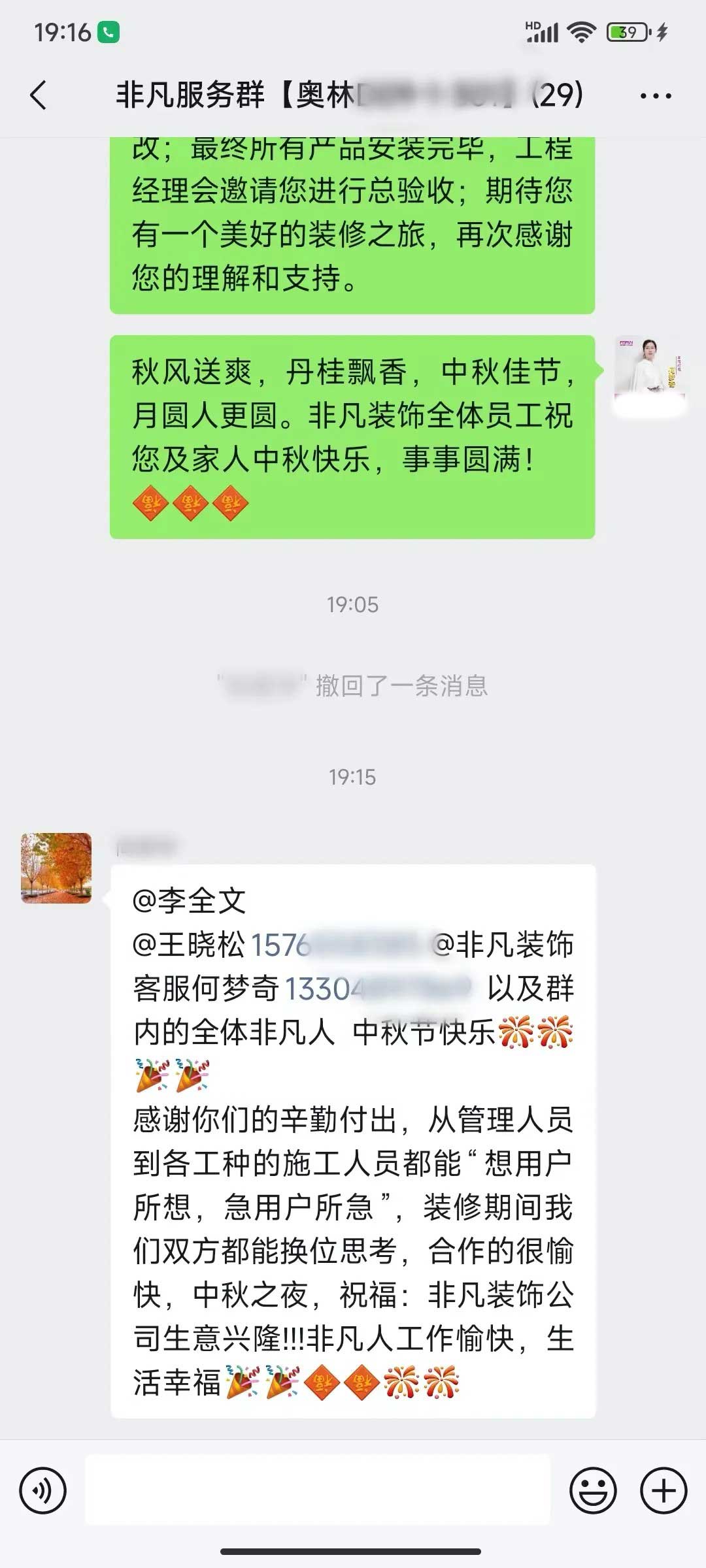This screenshot has width=706, height=1568.
Task: Open the group chat options menu
Action: point(655,96)
